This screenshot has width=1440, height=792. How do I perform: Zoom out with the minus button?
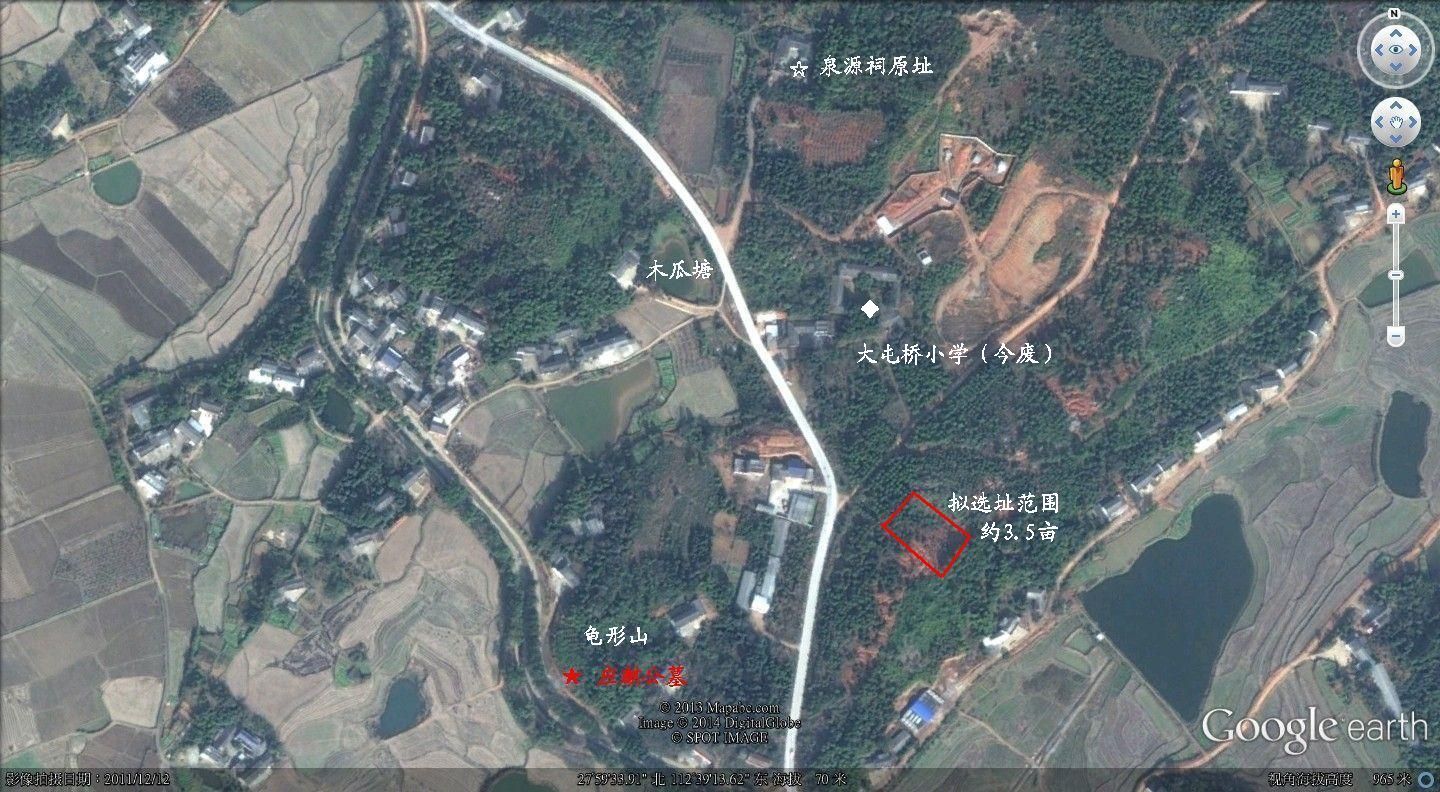pos(1396,337)
